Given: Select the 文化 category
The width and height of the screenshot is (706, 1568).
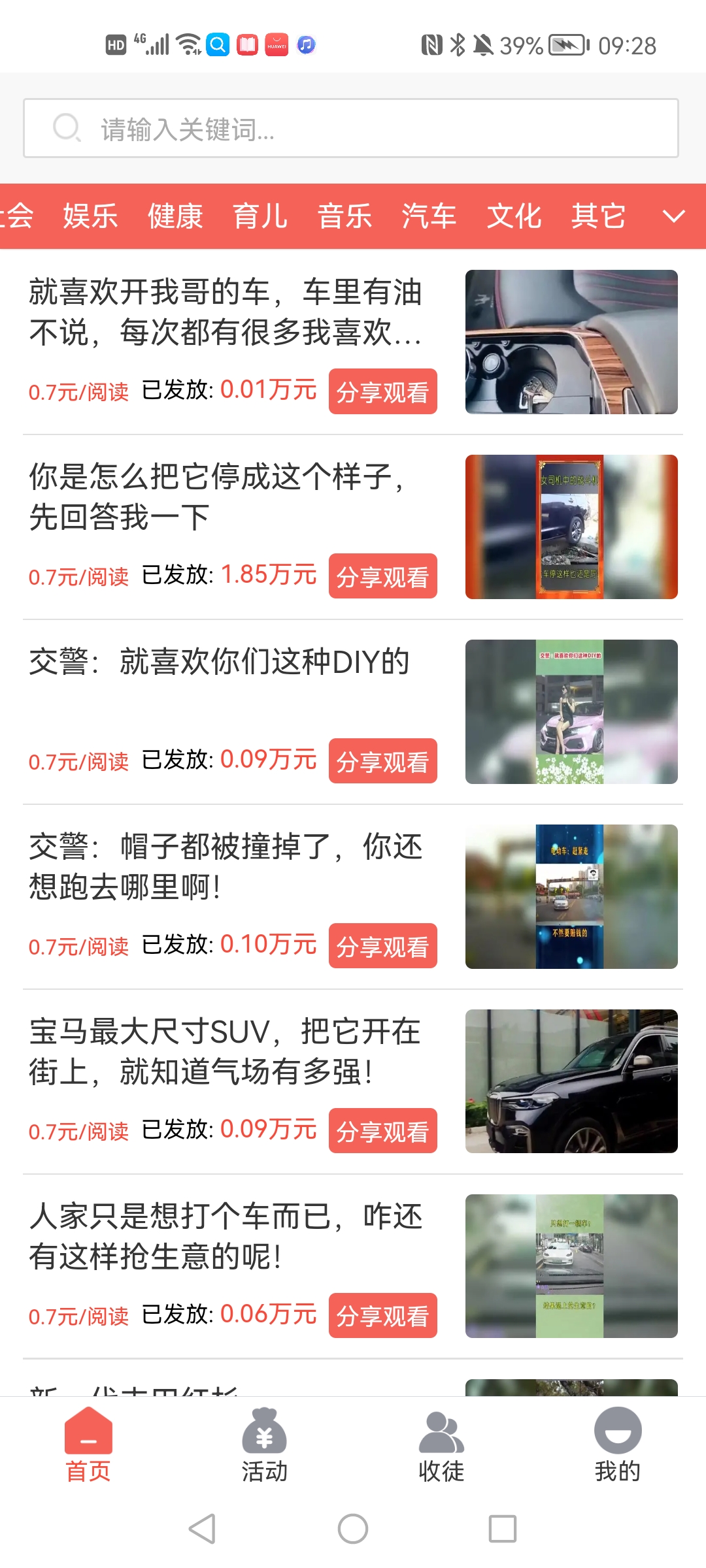Looking at the screenshot, I should pos(514,217).
